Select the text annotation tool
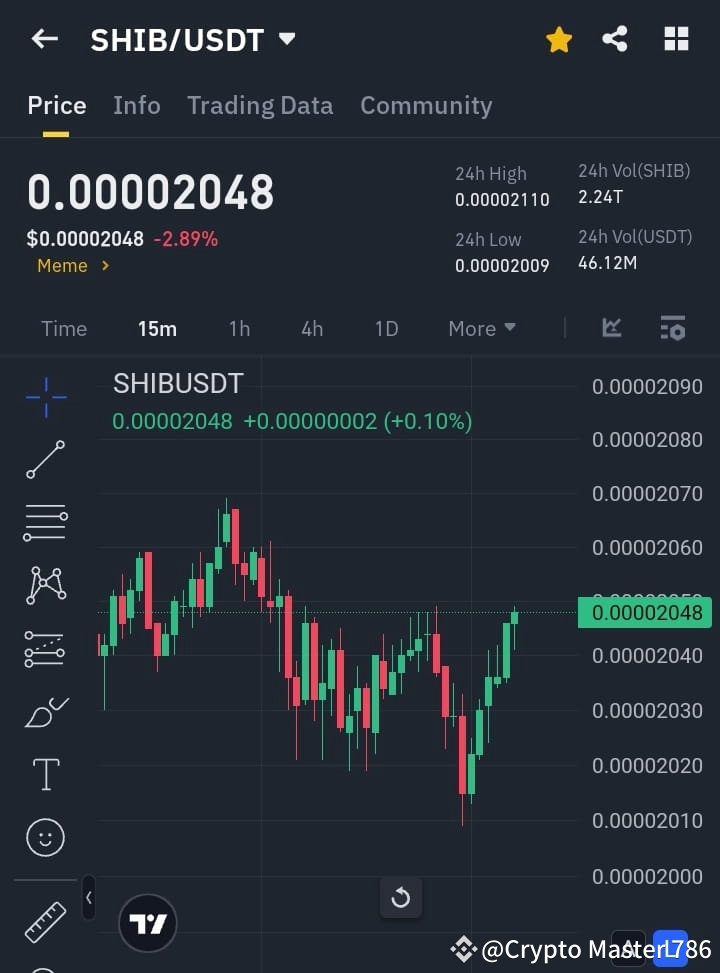Viewport: 720px width, 973px height. click(x=45, y=773)
